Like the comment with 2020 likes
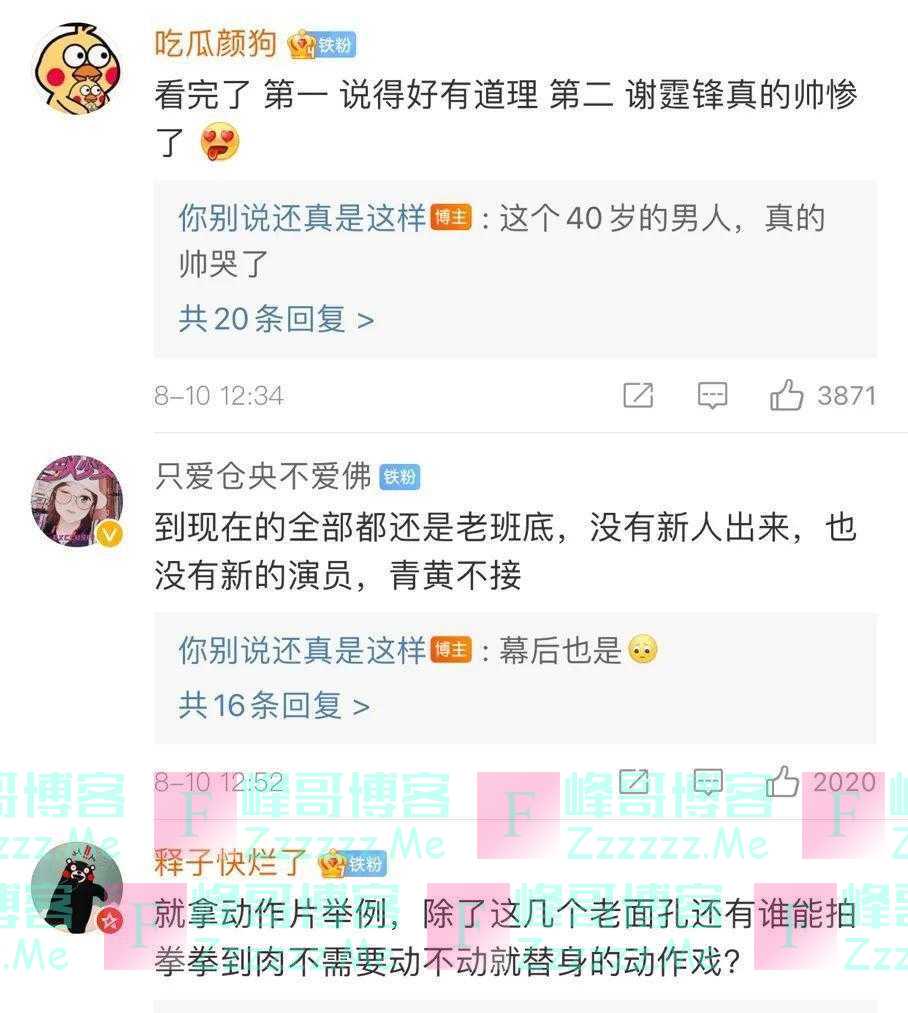 click(783, 780)
